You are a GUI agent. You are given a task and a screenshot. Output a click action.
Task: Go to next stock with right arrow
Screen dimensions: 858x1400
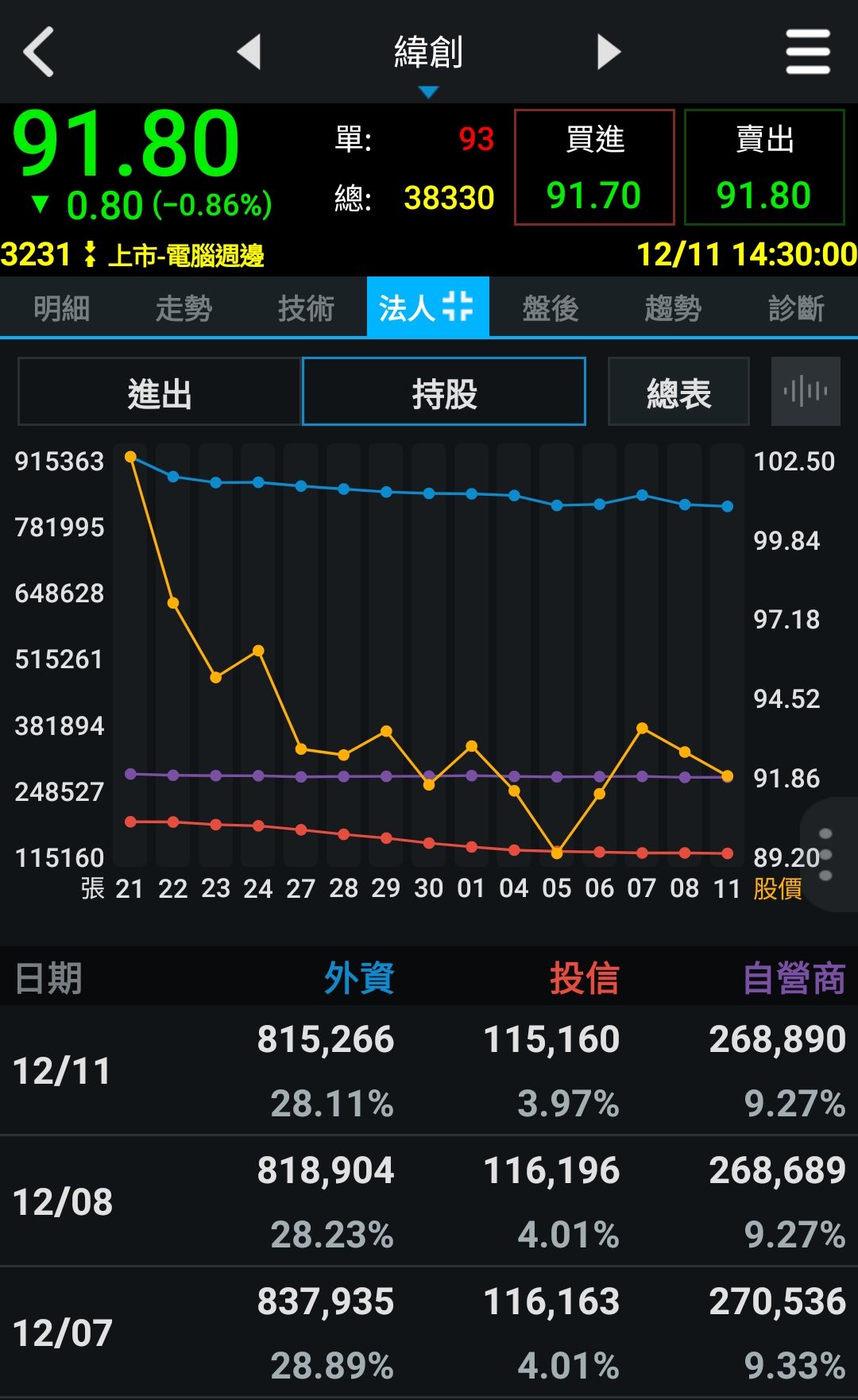tap(608, 51)
